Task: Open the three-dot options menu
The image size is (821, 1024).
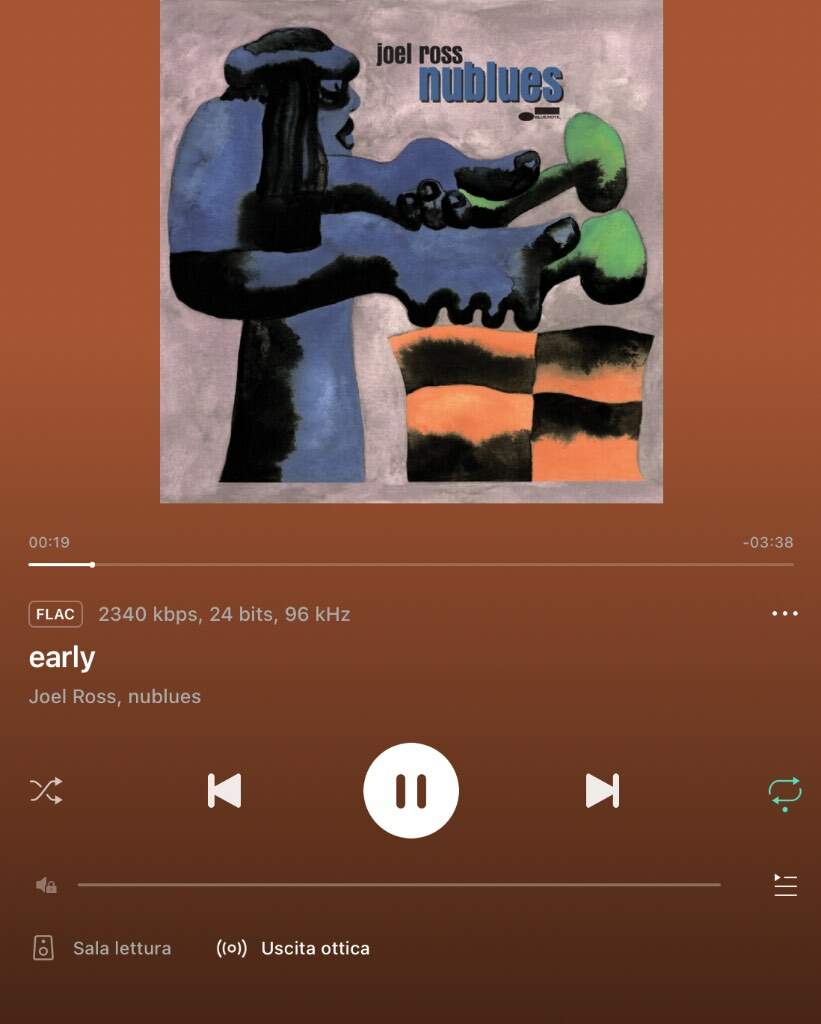Action: click(785, 613)
